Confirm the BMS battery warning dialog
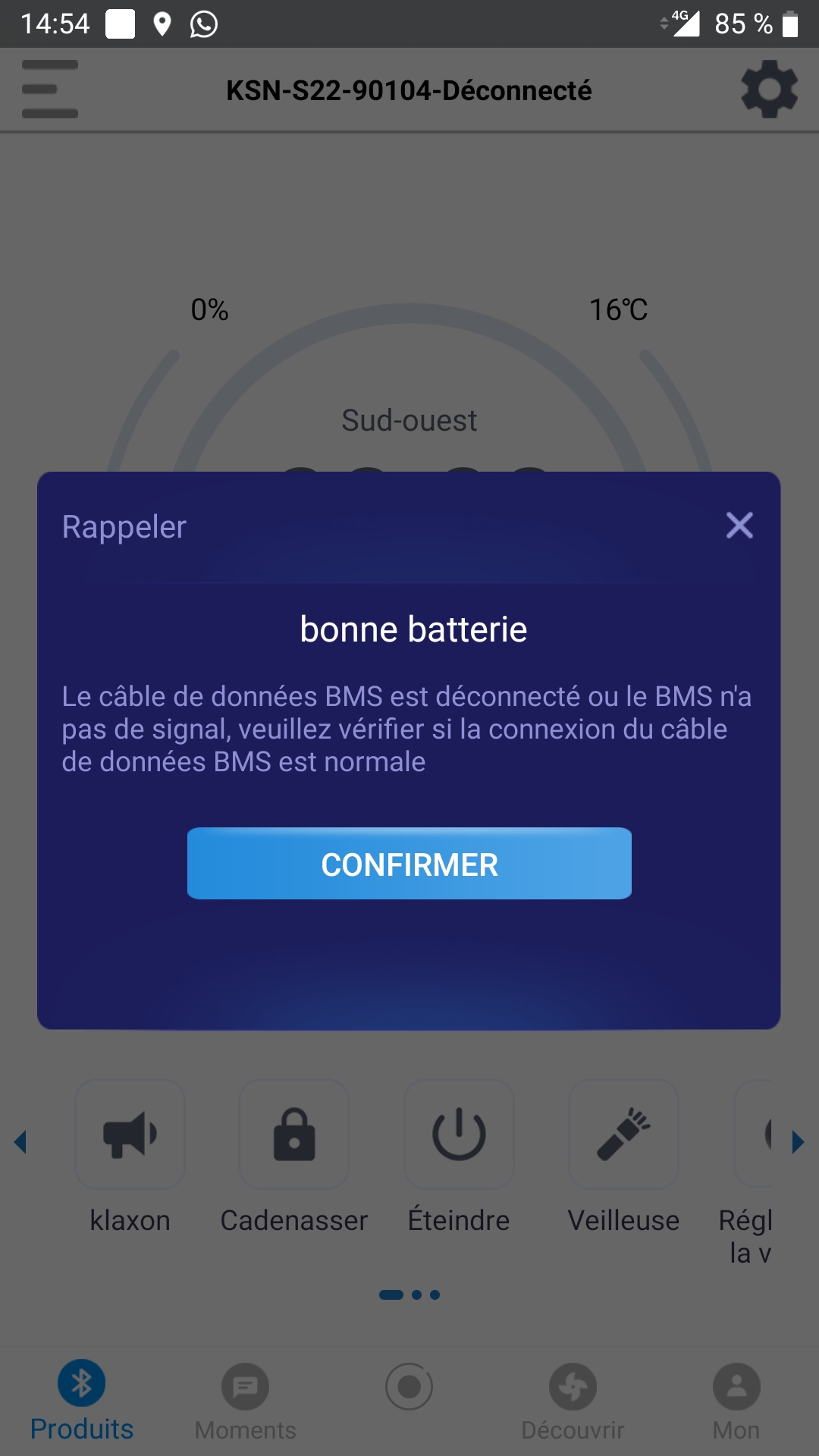The image size is (819, 1456). 409,864
